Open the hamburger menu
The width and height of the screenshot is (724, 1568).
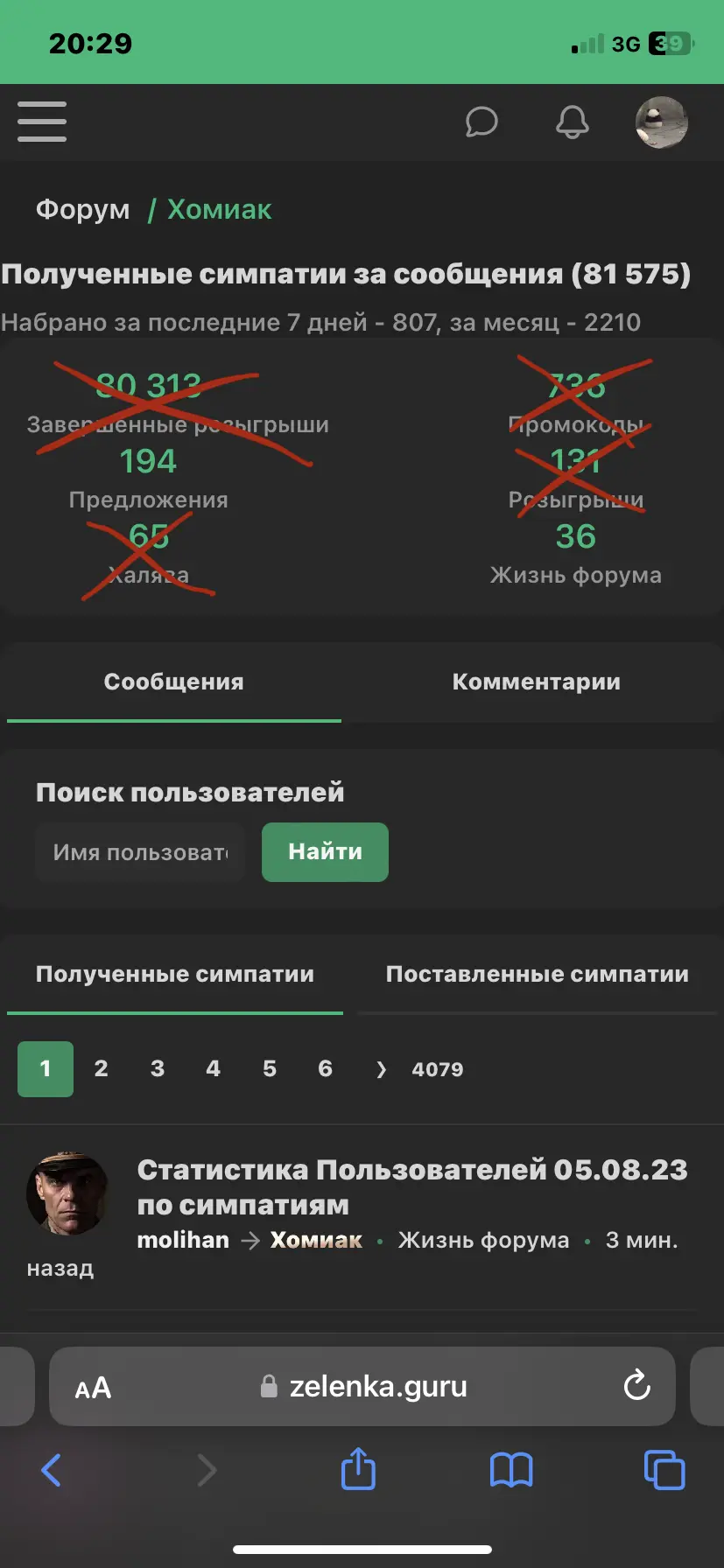pos(42,122)
